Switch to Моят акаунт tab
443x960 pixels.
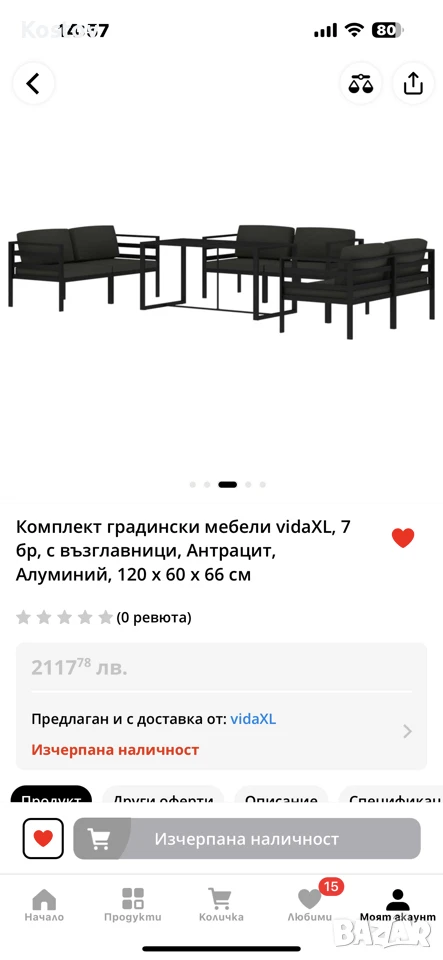point(398,905)
